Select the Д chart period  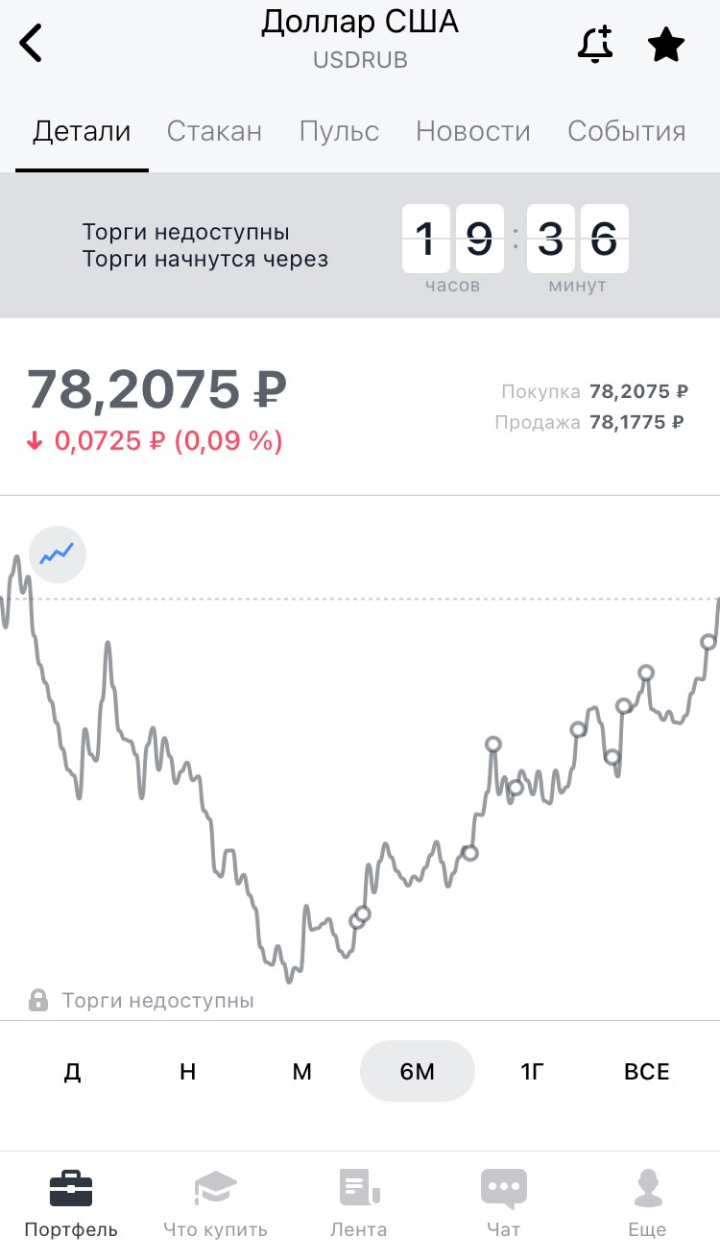pos(72,1071)
